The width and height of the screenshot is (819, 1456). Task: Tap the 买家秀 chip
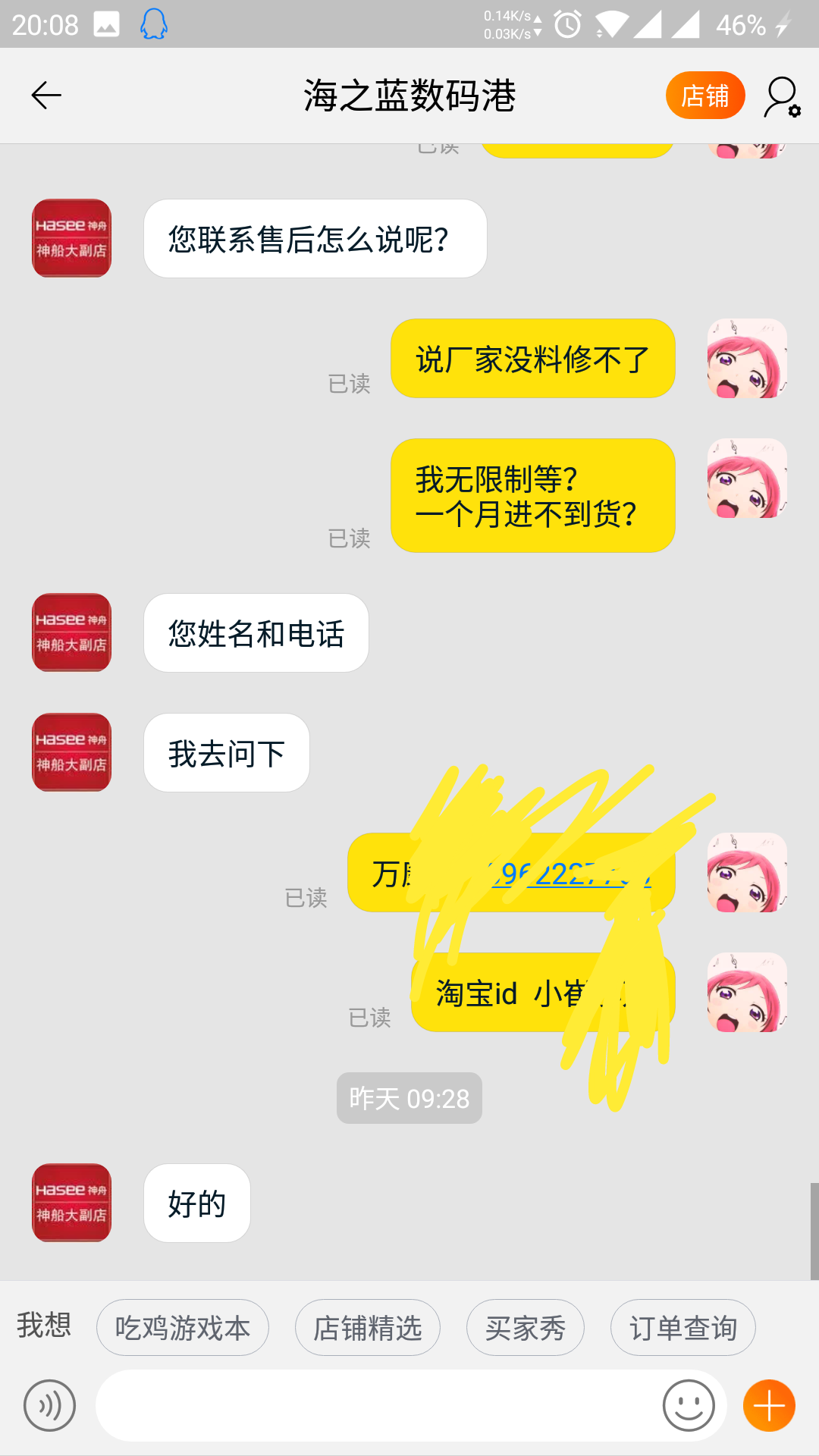tap(526, 1328)
